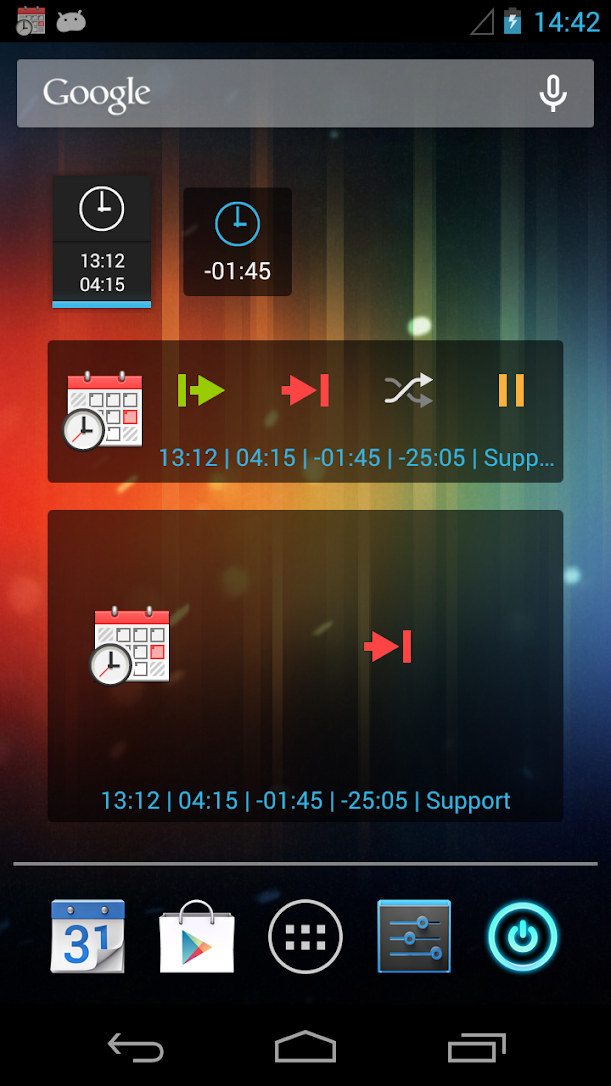Open the clock widget showing 13:12 and 04:15

click(x=102, y=242)
